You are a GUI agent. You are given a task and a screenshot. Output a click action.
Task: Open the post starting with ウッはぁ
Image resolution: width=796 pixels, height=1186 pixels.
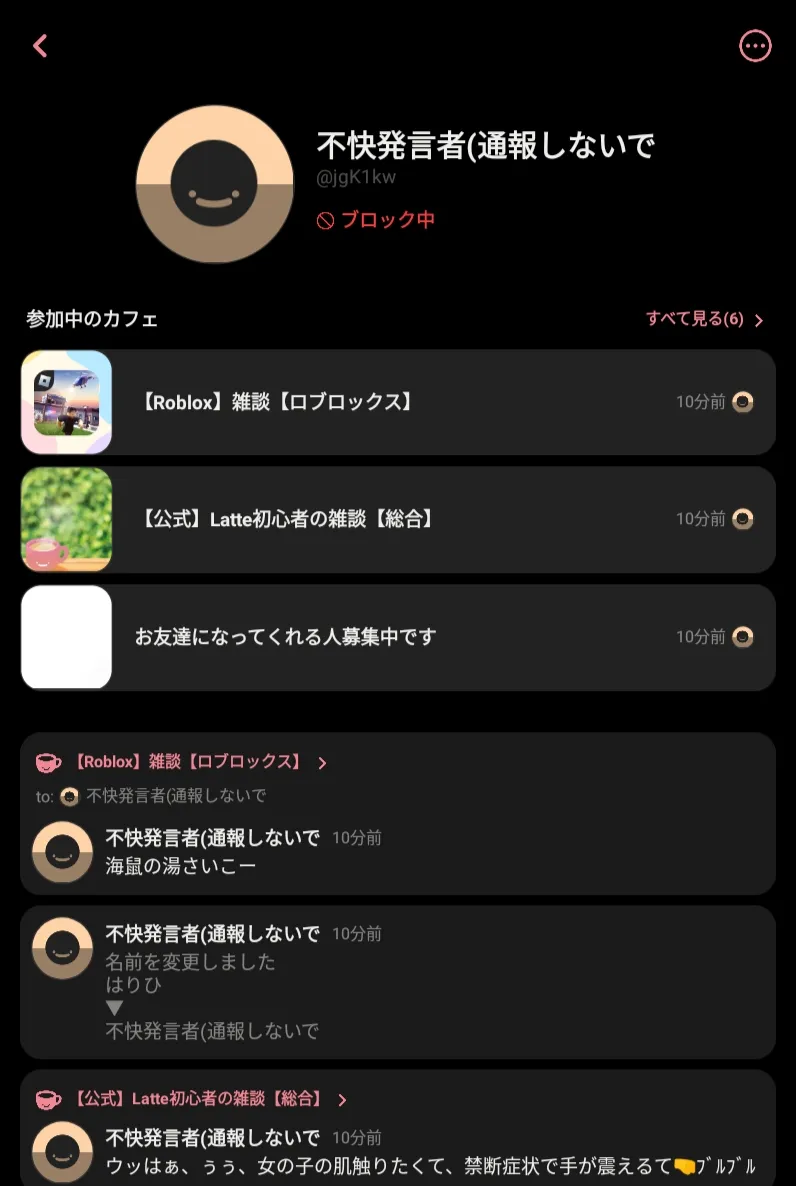point(430,1153)
